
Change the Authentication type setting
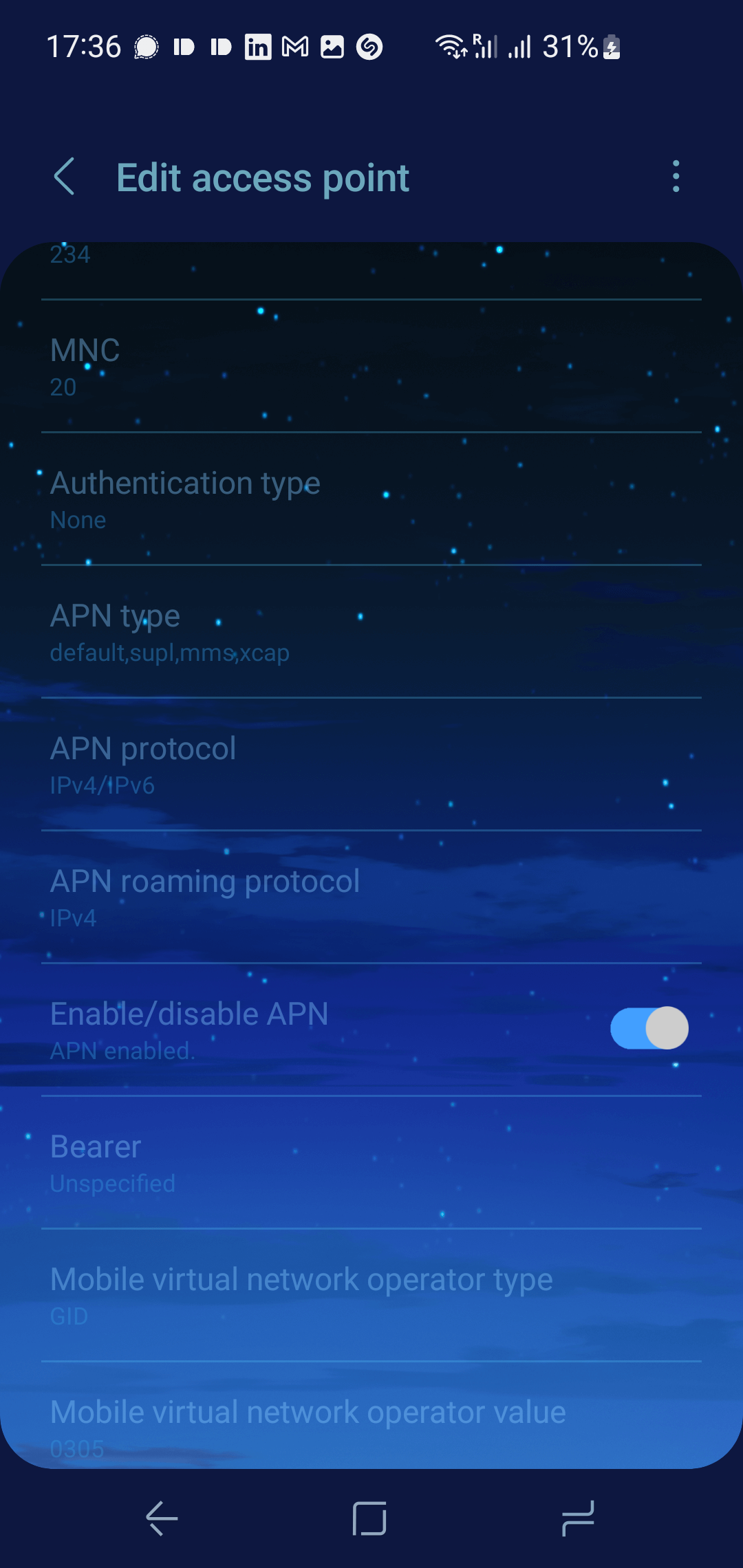pos(371,500)
